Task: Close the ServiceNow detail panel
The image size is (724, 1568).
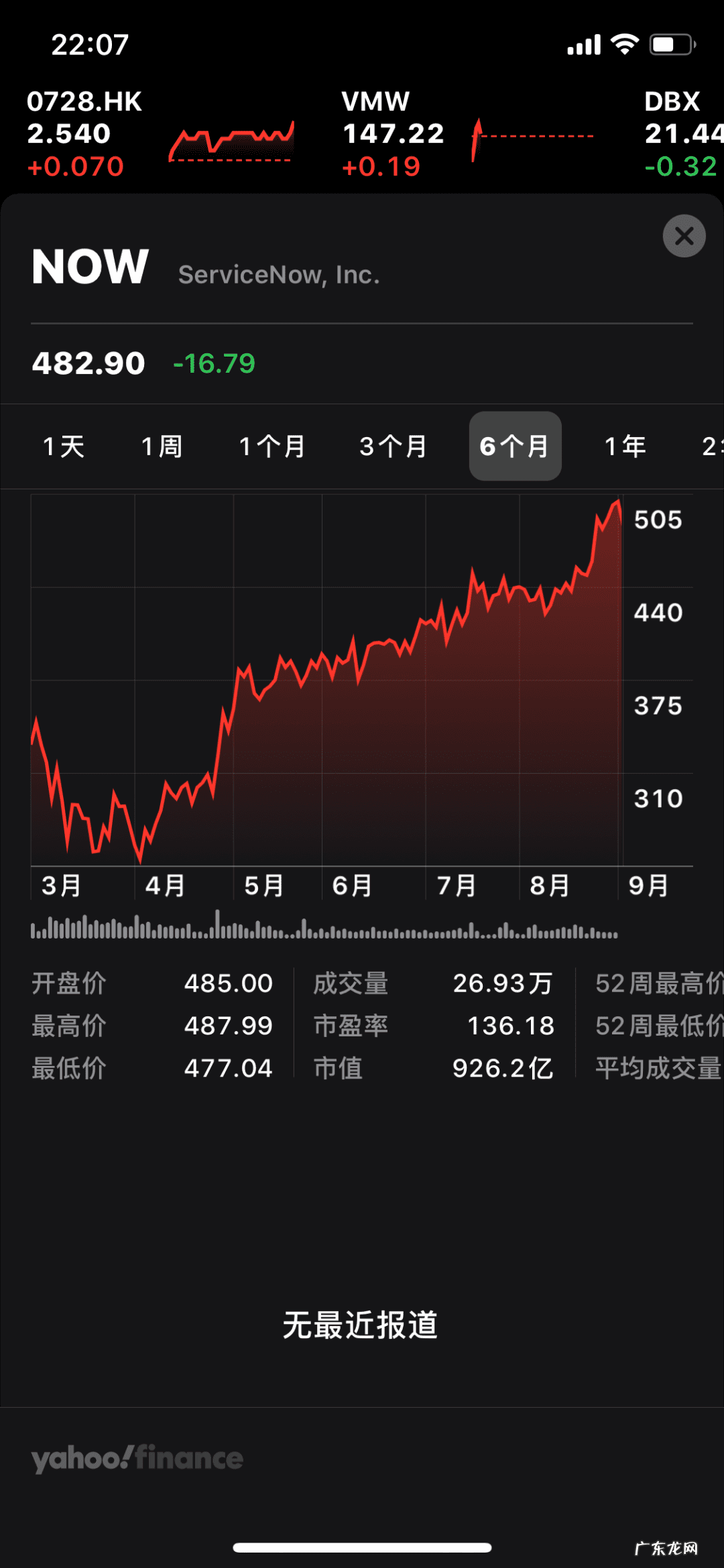Action: tap(684, 237)
